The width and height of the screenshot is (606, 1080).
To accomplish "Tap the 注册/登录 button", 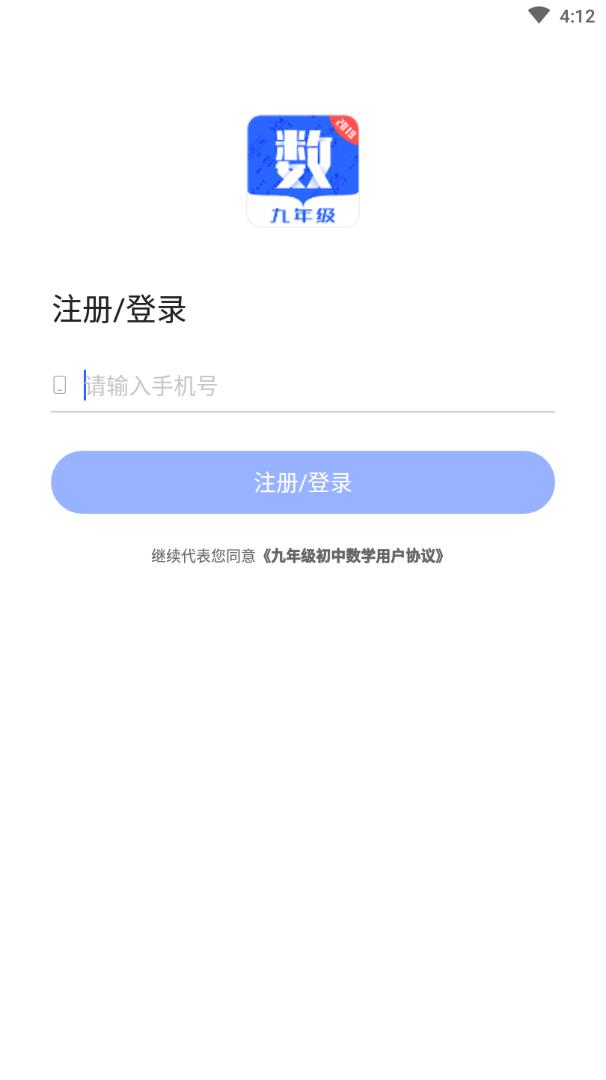I will click(303, 483).
